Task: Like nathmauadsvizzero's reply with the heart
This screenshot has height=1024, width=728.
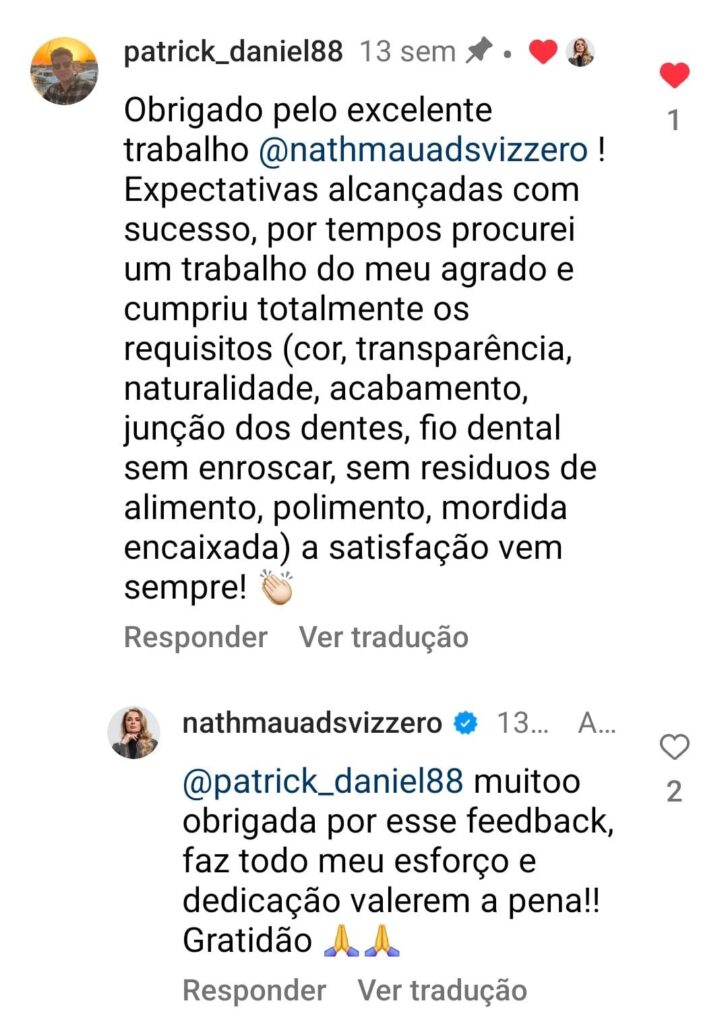Action: point(675,746)
